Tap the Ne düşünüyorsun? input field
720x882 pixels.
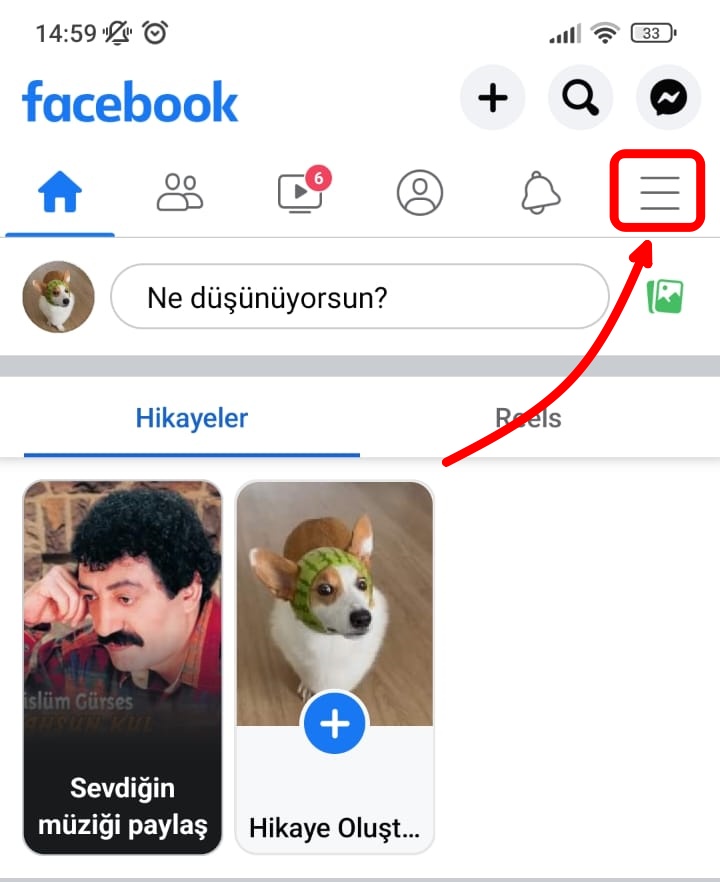tap(360, 297)
